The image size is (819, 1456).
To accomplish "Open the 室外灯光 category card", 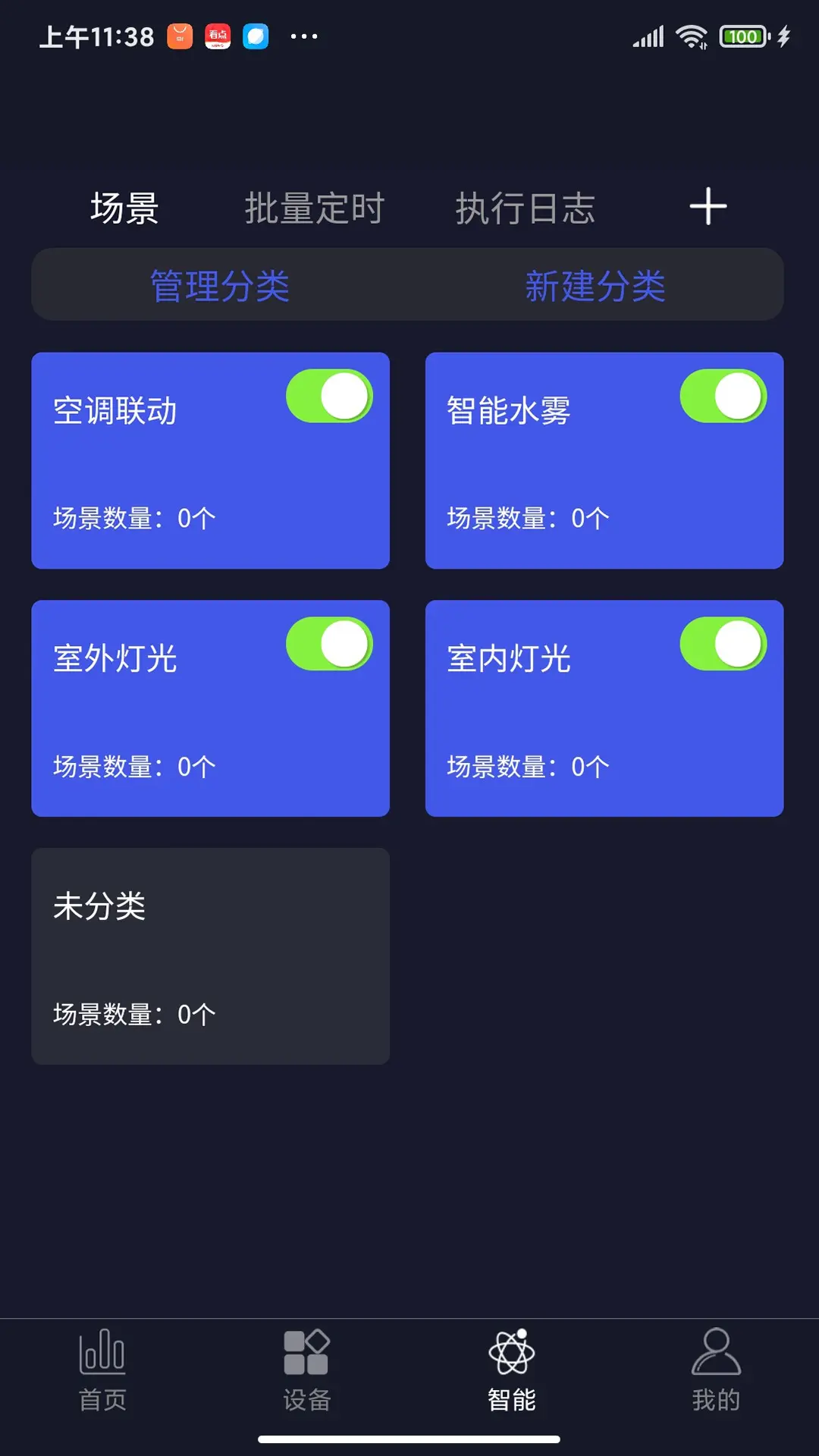I will (210, 708).
